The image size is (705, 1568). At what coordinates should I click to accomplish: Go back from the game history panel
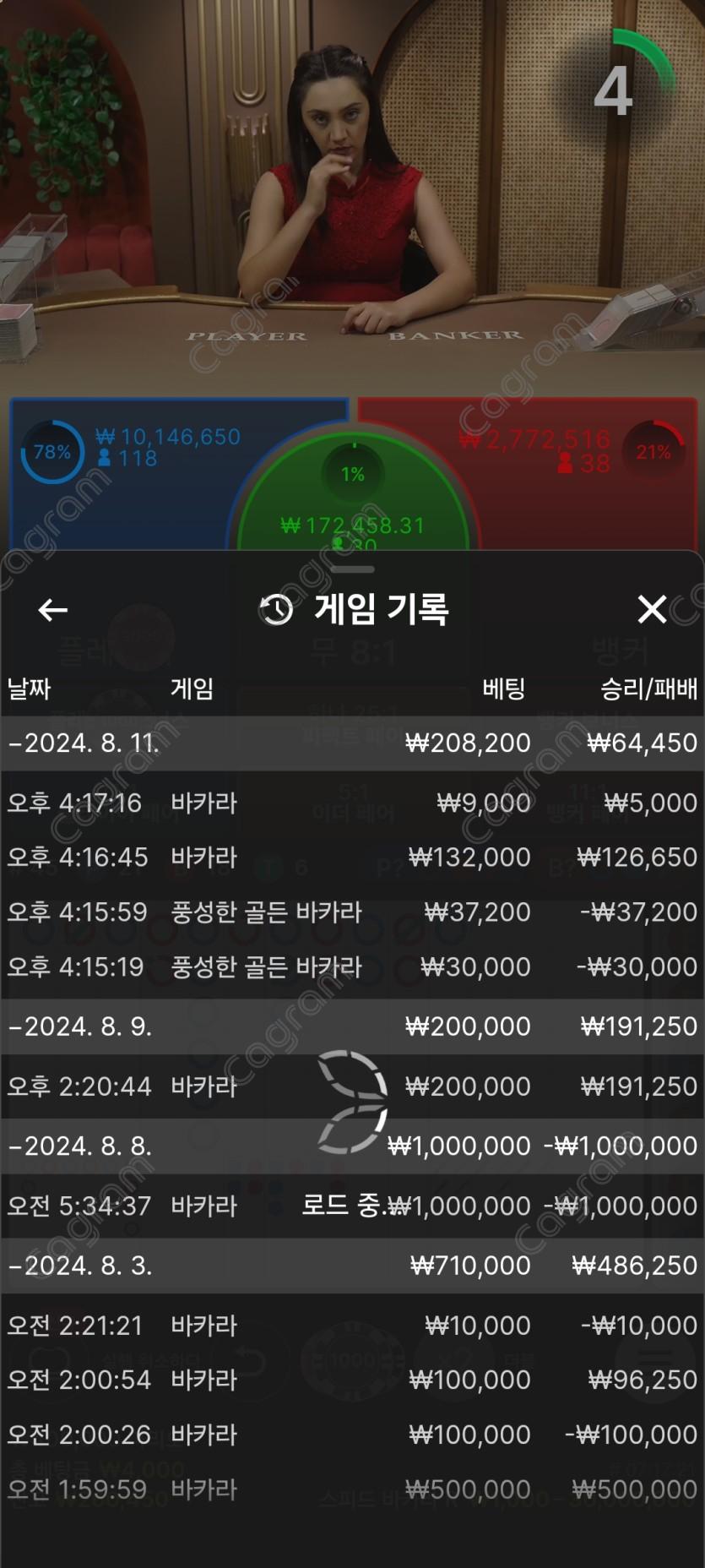[x=52, y=609]
